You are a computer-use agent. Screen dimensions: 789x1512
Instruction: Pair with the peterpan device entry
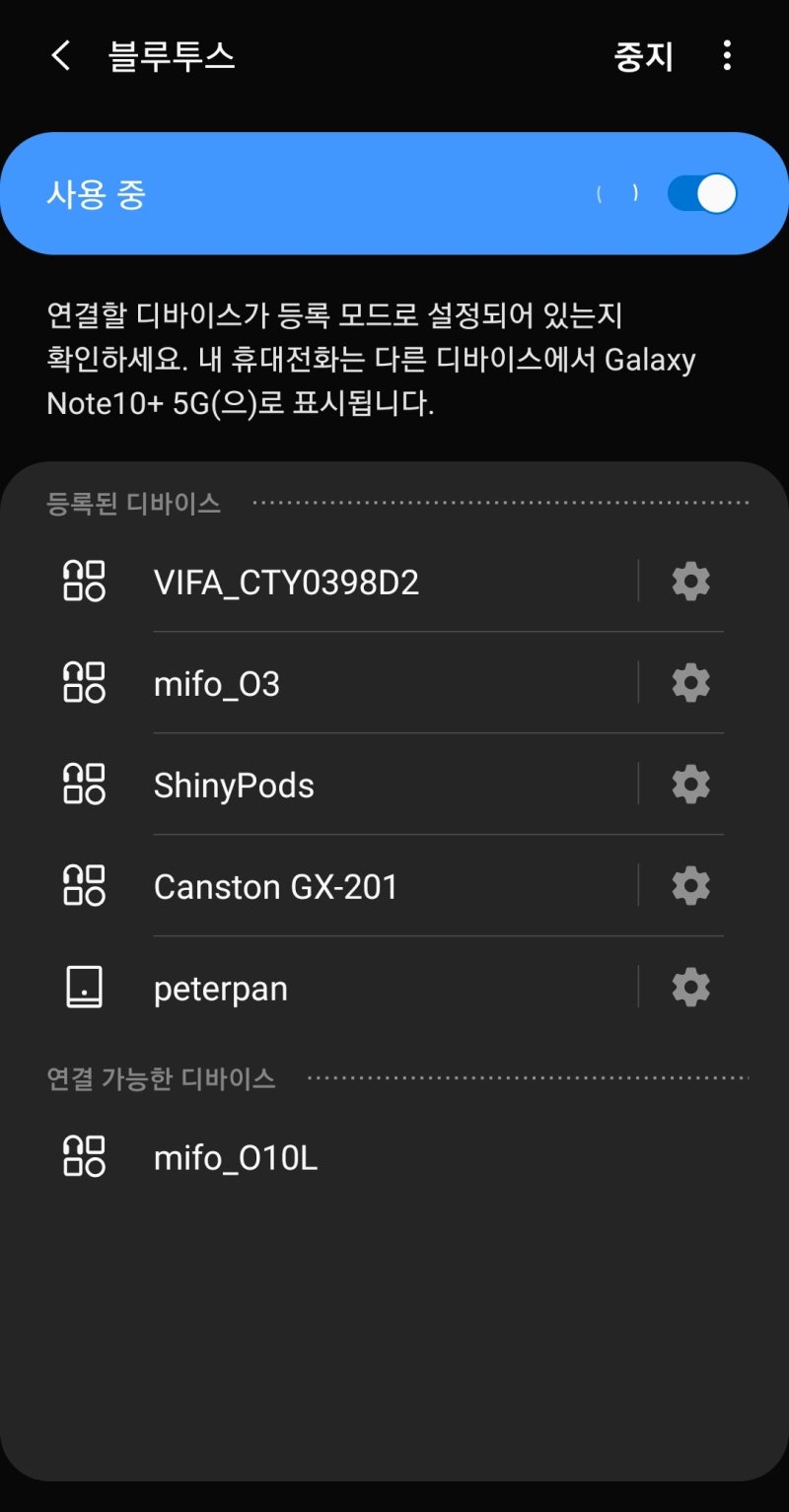click(x=219, y=988)
